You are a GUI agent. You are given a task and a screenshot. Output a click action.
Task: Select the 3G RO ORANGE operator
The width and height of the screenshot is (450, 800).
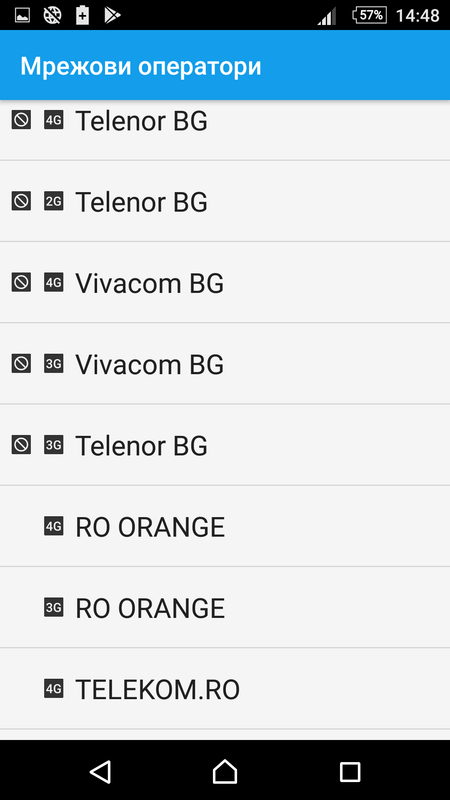(225, 607)
